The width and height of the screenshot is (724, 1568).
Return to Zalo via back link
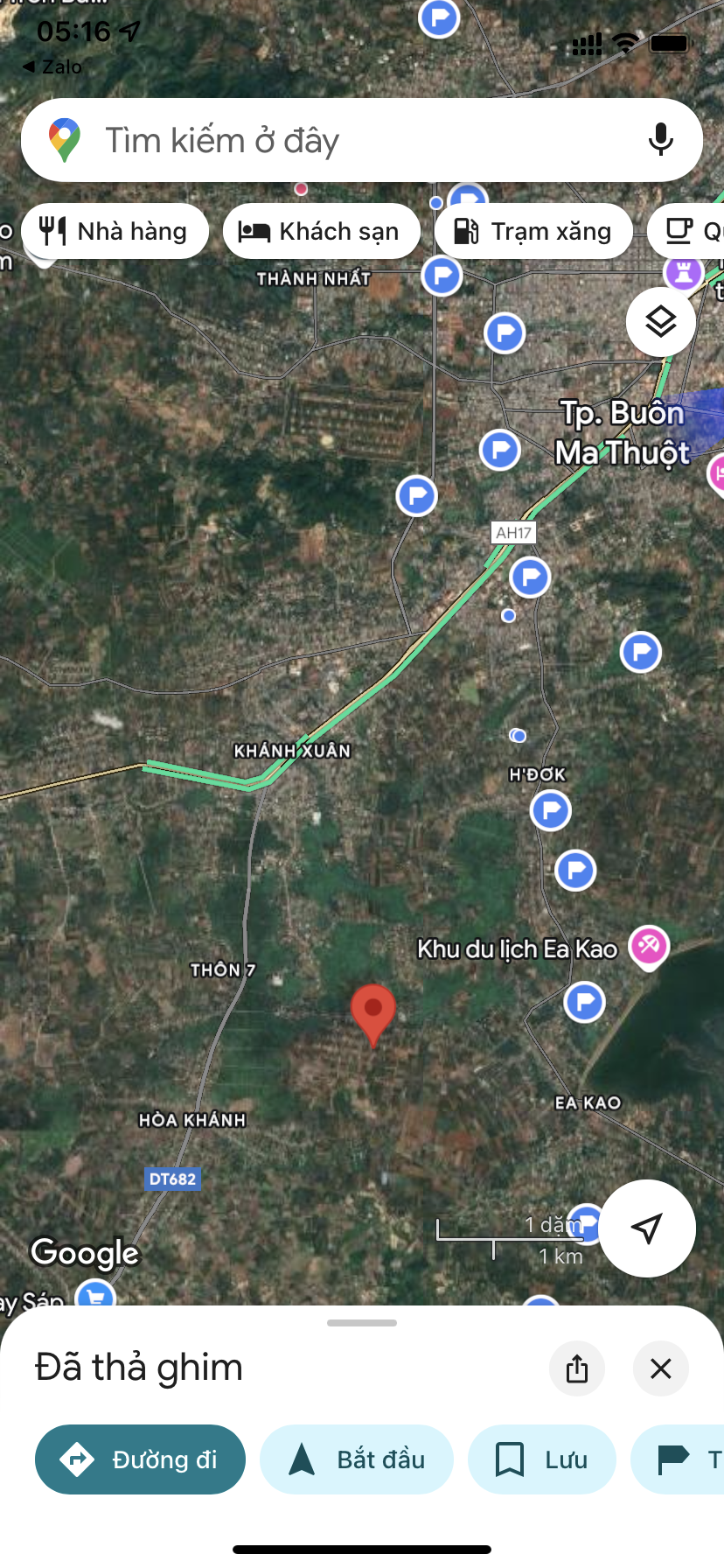(52, 66)
